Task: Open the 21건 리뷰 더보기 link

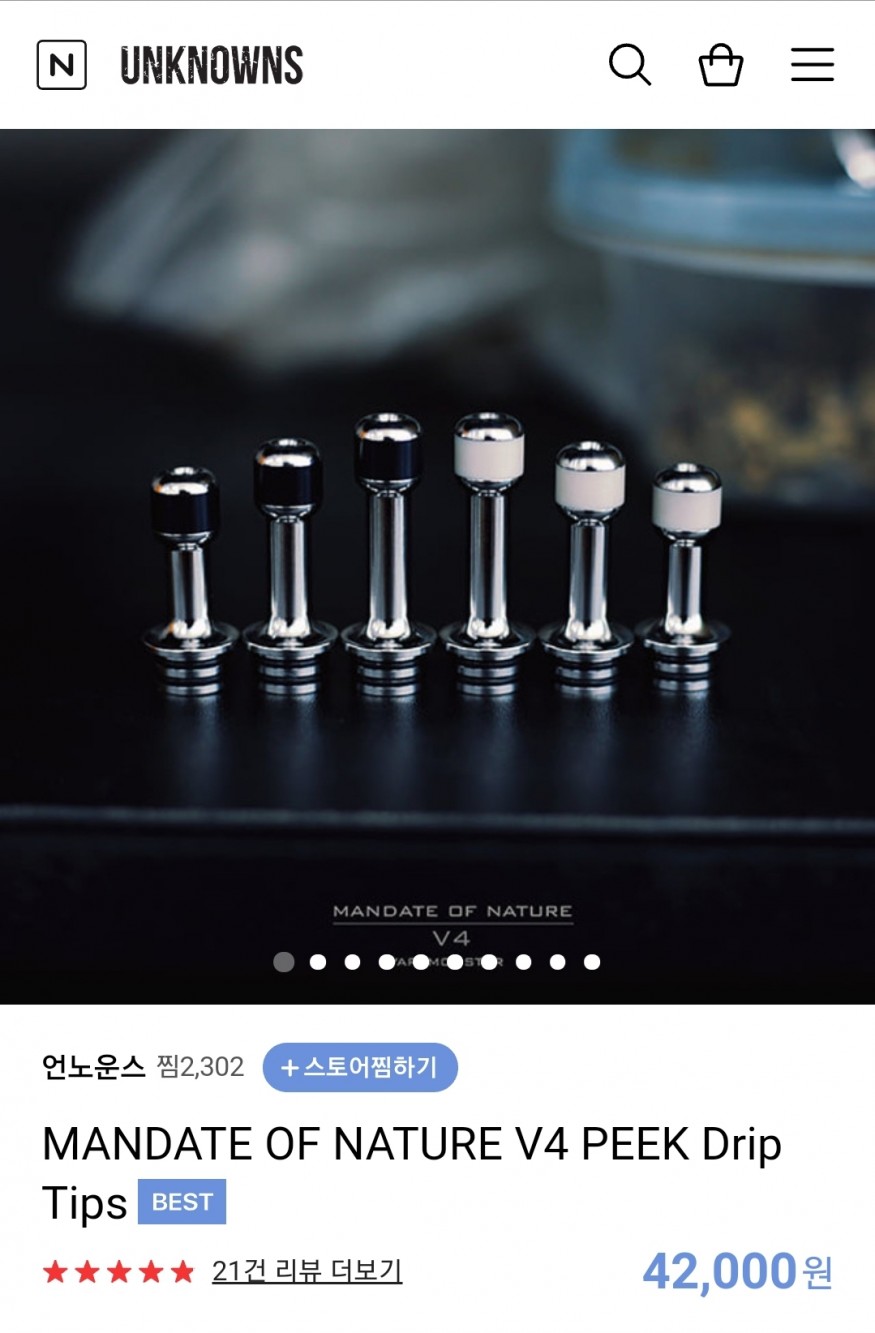Action: pos(306,1271)
